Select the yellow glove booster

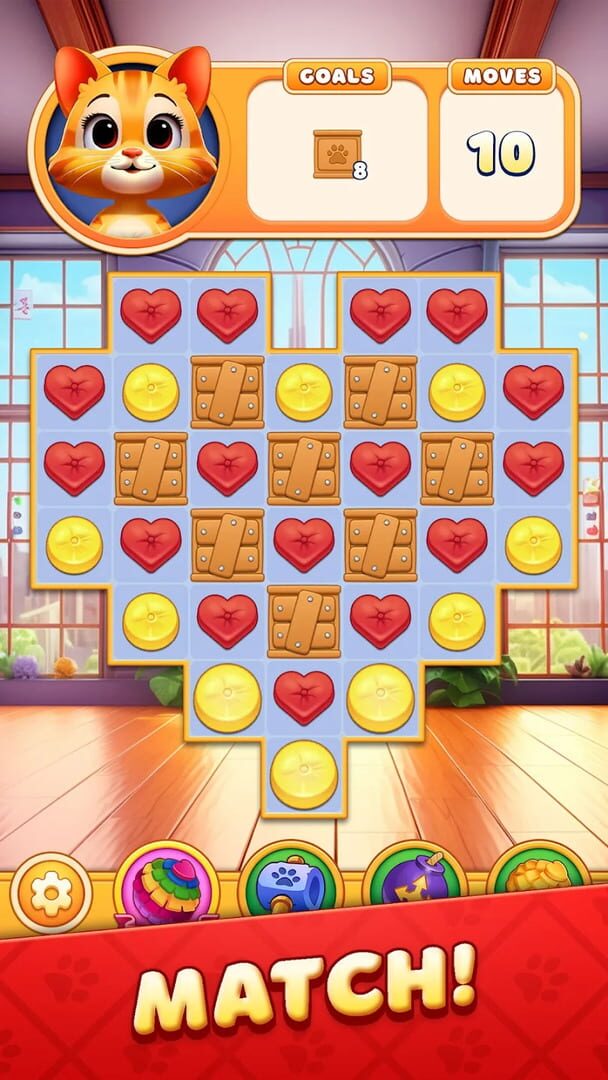click(539, 880)
